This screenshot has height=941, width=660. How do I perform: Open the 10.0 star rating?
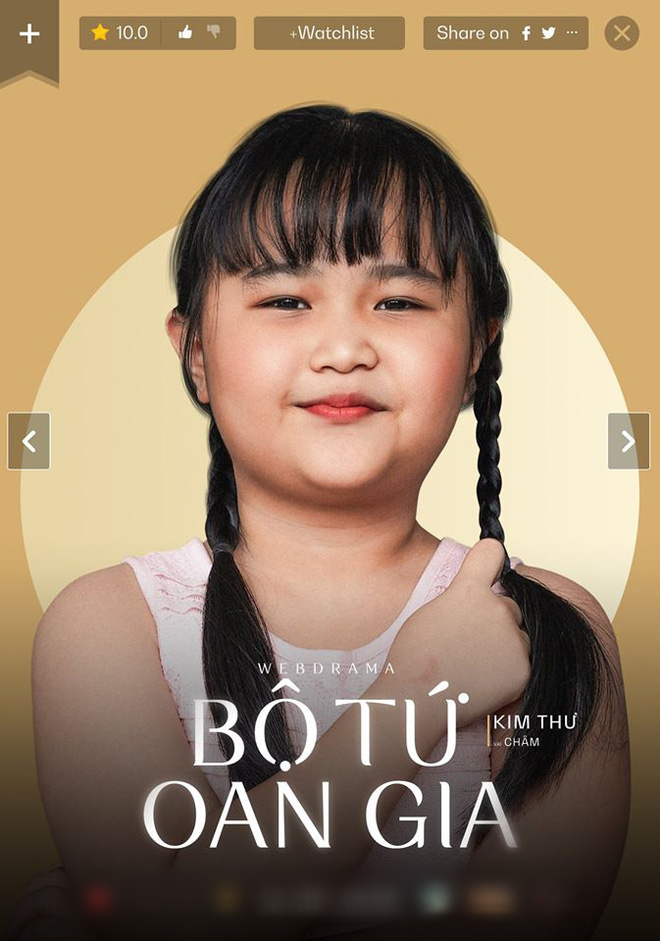pos(119,33)
